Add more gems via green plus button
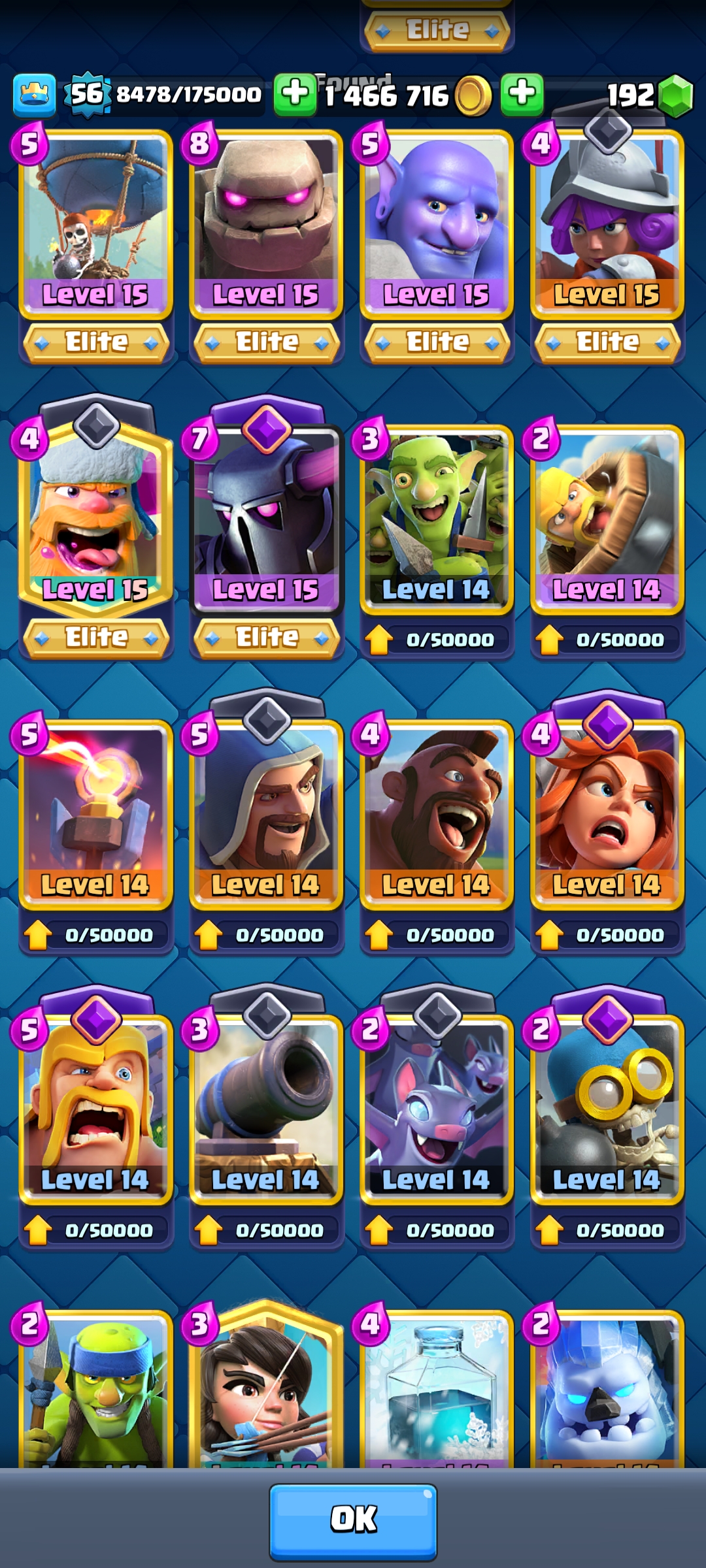The width and height of the screenshot is (706, 1568). point(522,94)
